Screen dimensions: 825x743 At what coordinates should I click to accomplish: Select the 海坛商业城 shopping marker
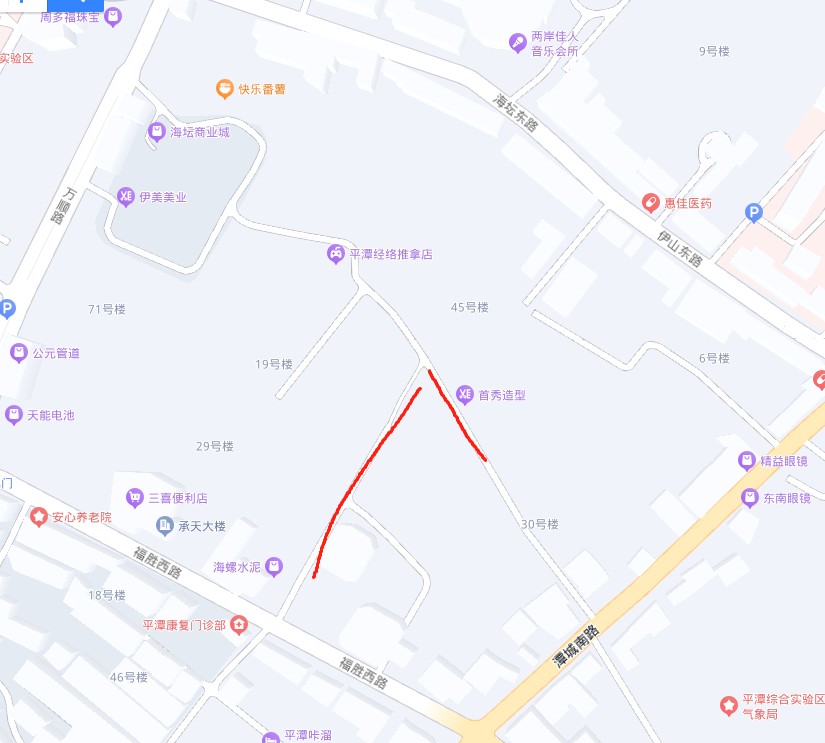click(157, 132)
